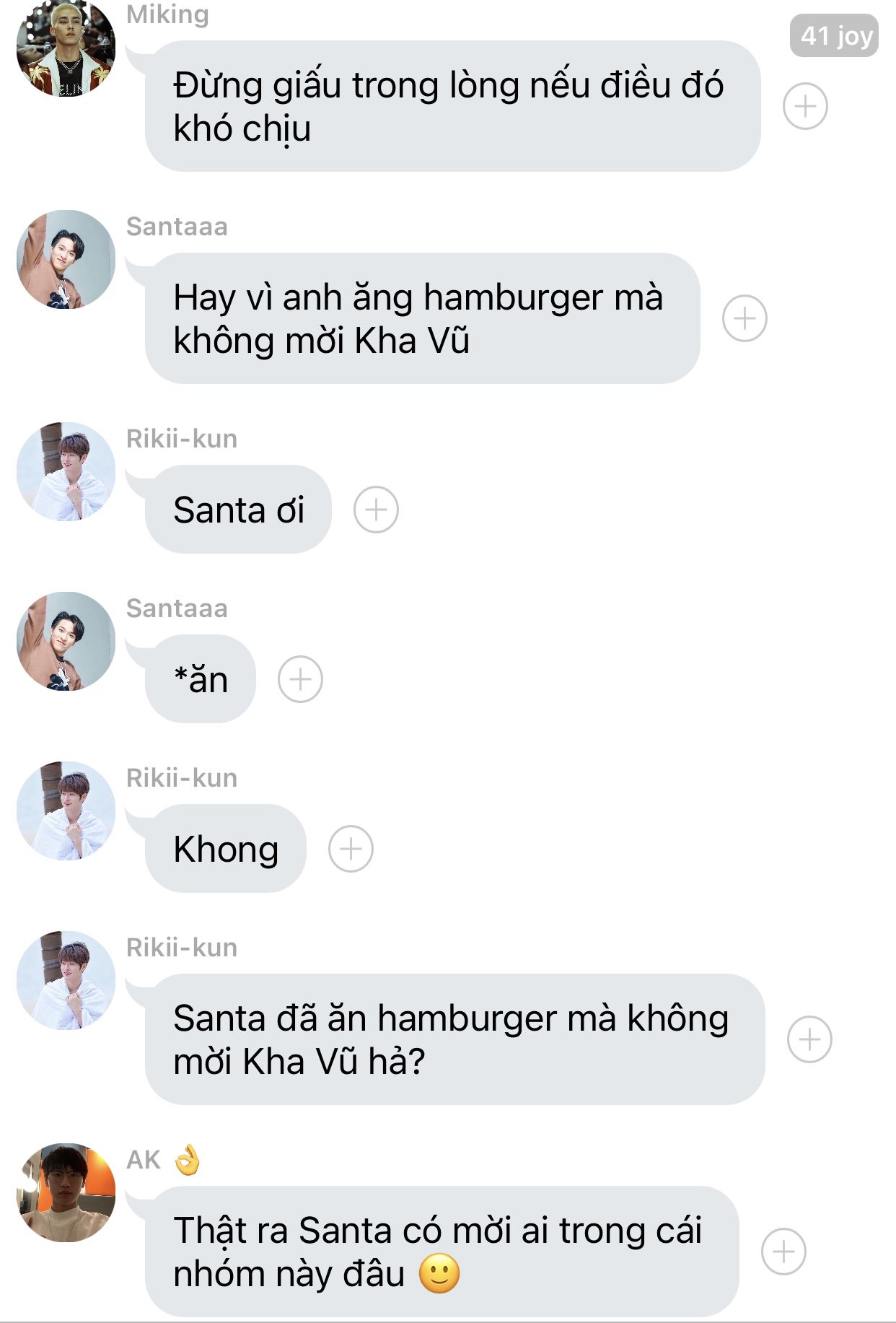Open AK's profile avatar

(x=66, y=1192)
